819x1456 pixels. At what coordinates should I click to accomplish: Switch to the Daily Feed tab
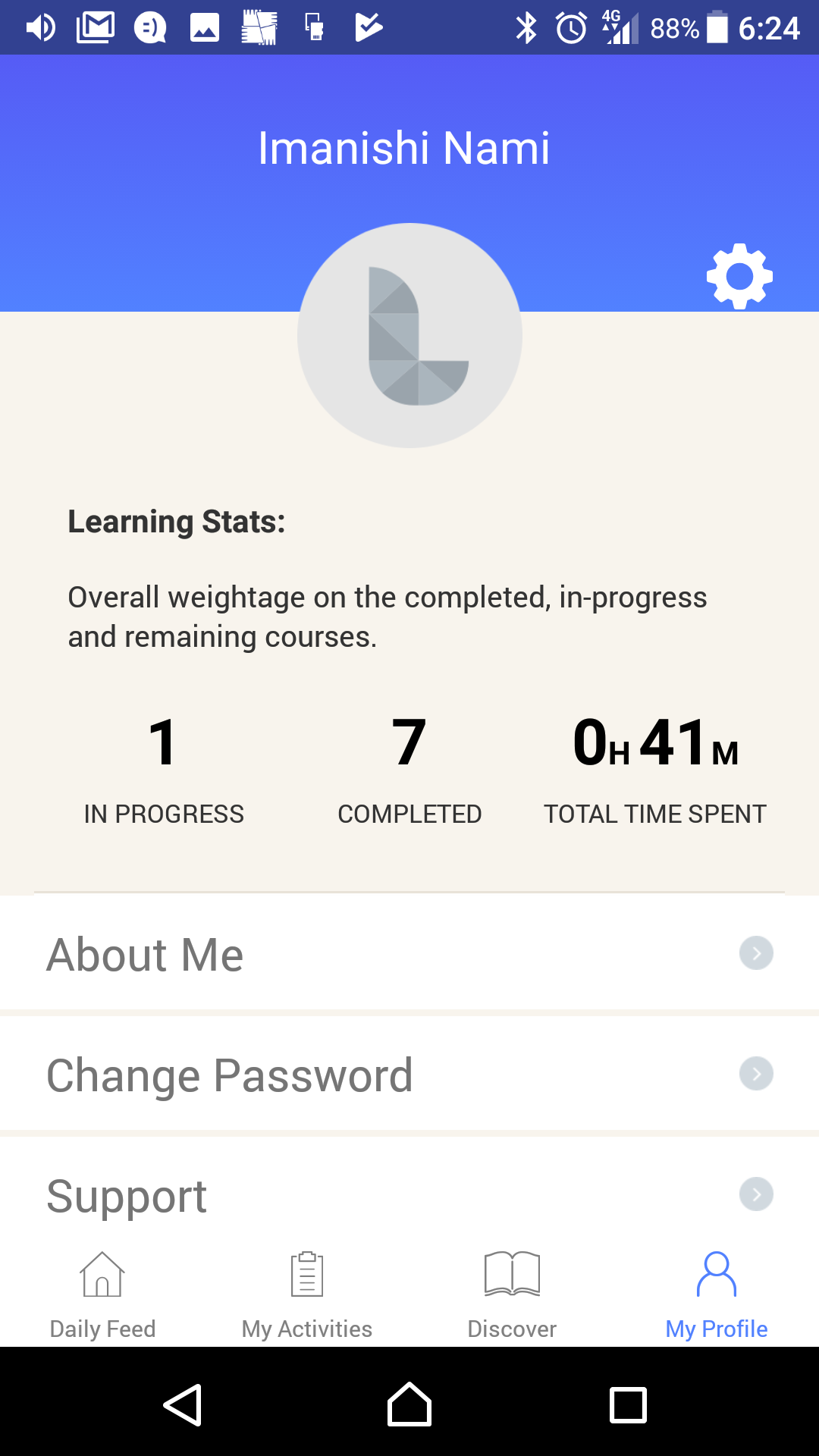(102, 1295)
